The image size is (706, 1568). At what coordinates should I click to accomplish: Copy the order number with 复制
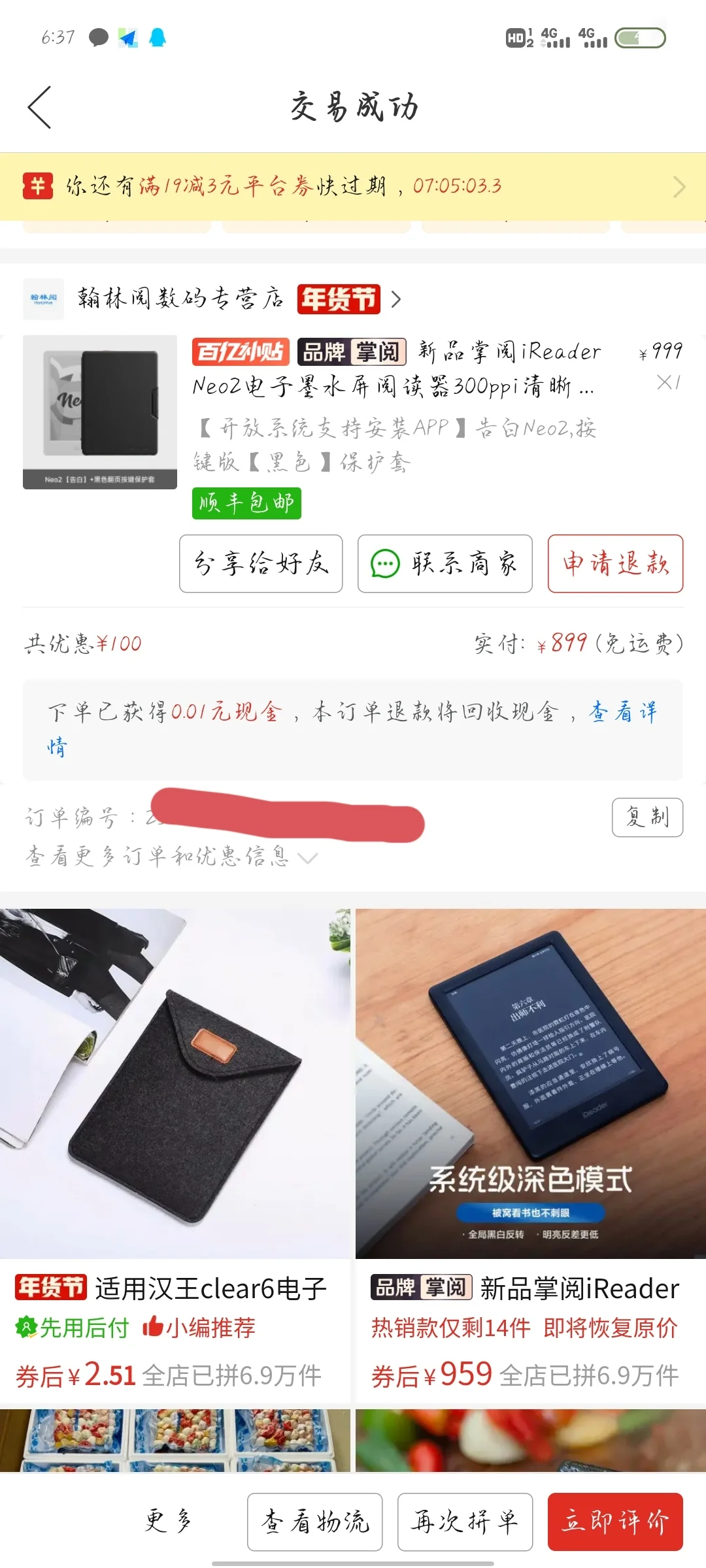(647, 817)
